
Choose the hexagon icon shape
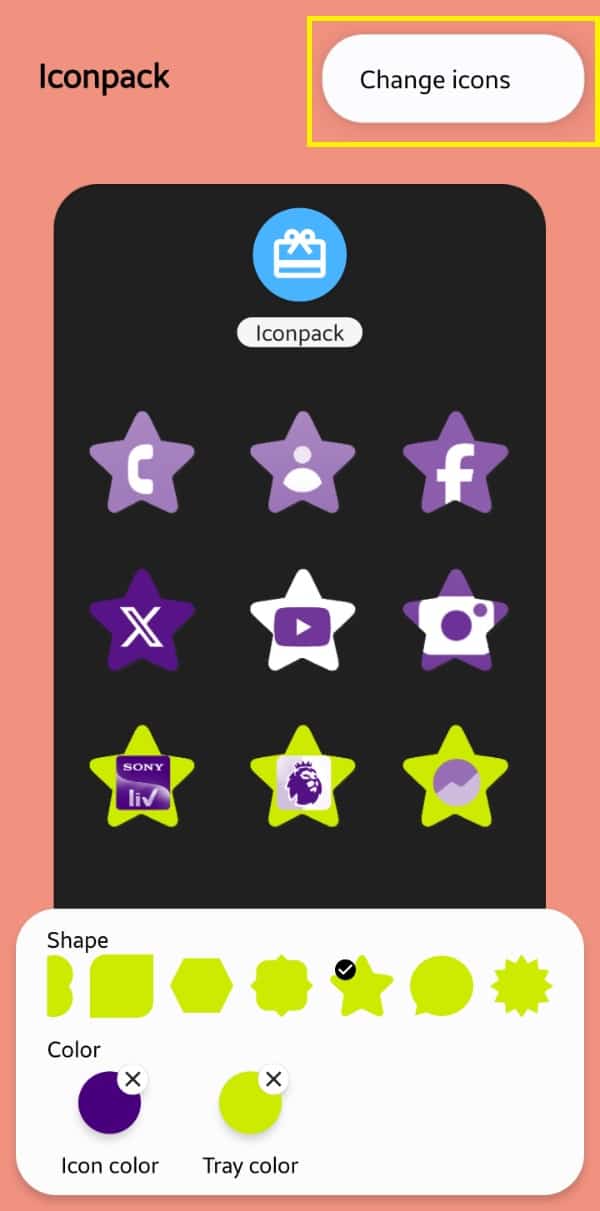coord(202,986)
